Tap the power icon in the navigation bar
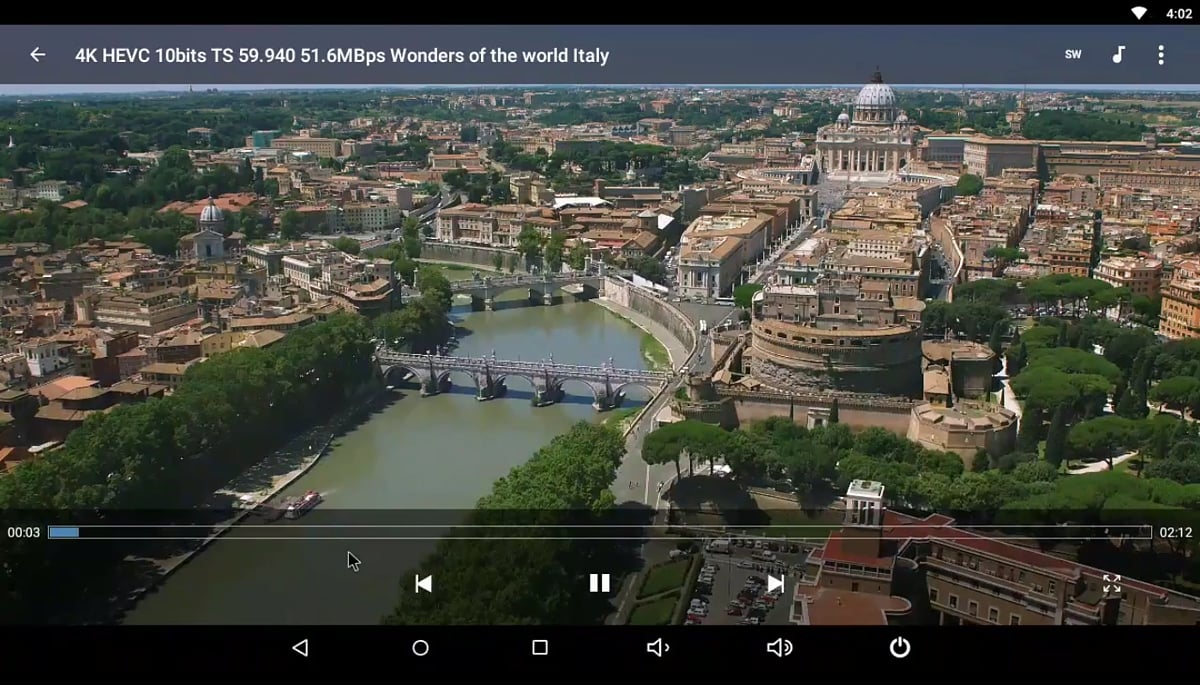The width and height of the screenshot is (1200, 685). click(x=900, y=648)
